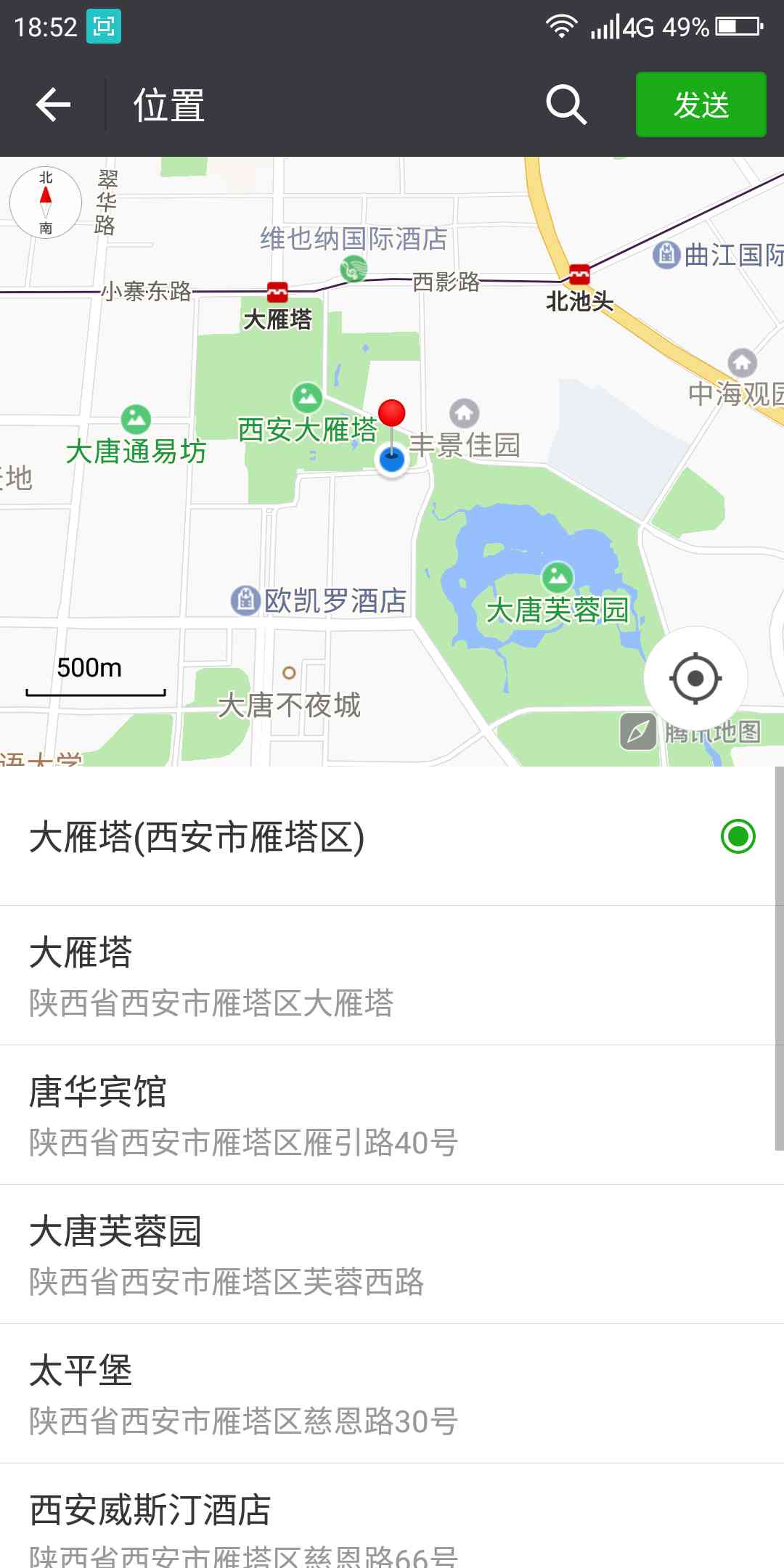Select the 西安大雁塔 scenic spot icon
This screenshot has width=784, height=1568.
point(306,397)
